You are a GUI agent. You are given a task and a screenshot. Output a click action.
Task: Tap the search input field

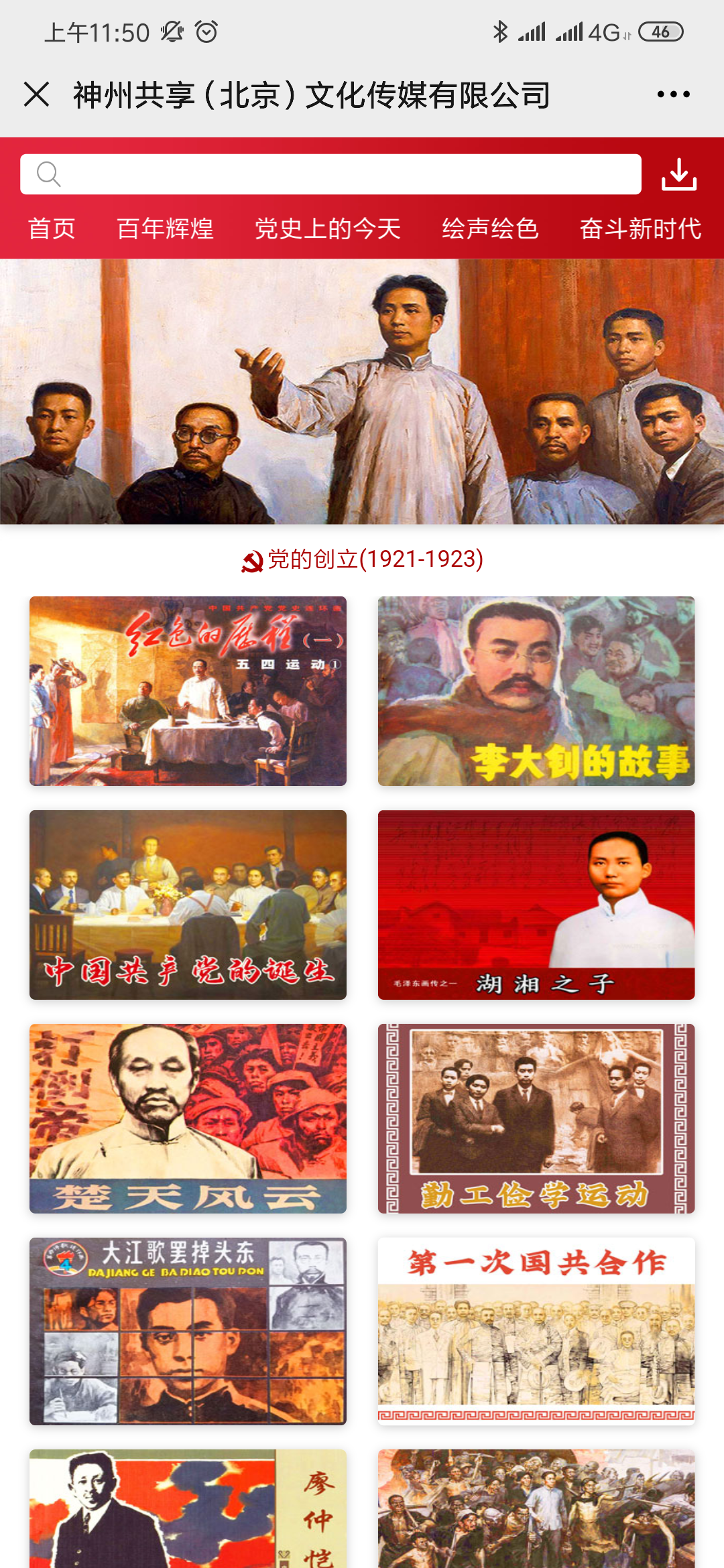(x=330, y=174)
